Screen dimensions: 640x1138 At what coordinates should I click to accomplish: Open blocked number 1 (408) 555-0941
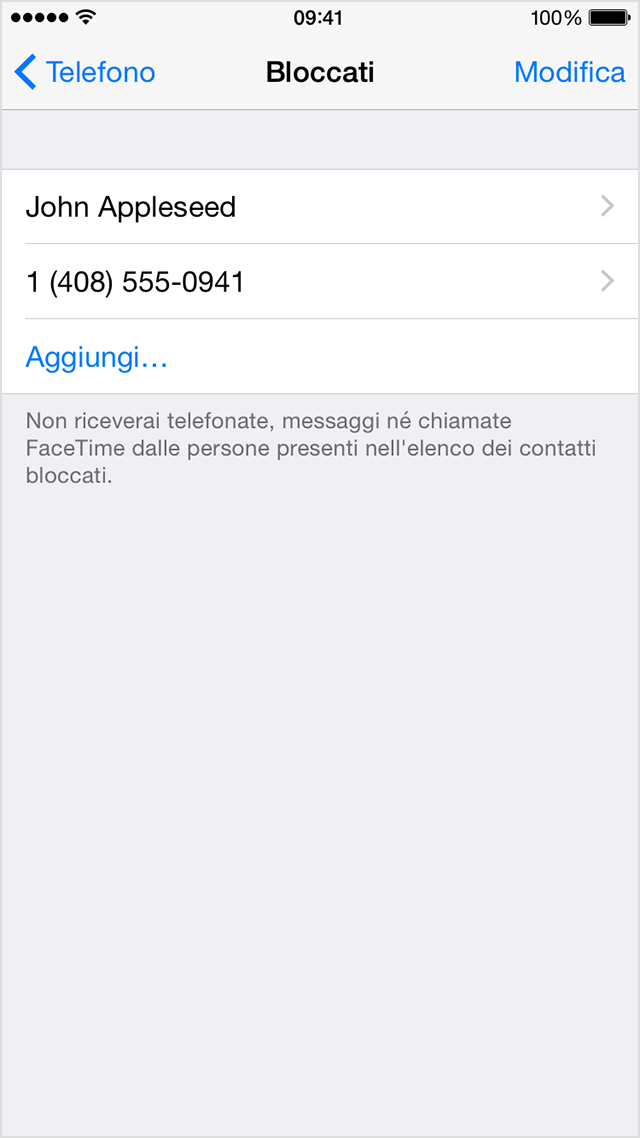coord(320,282)
